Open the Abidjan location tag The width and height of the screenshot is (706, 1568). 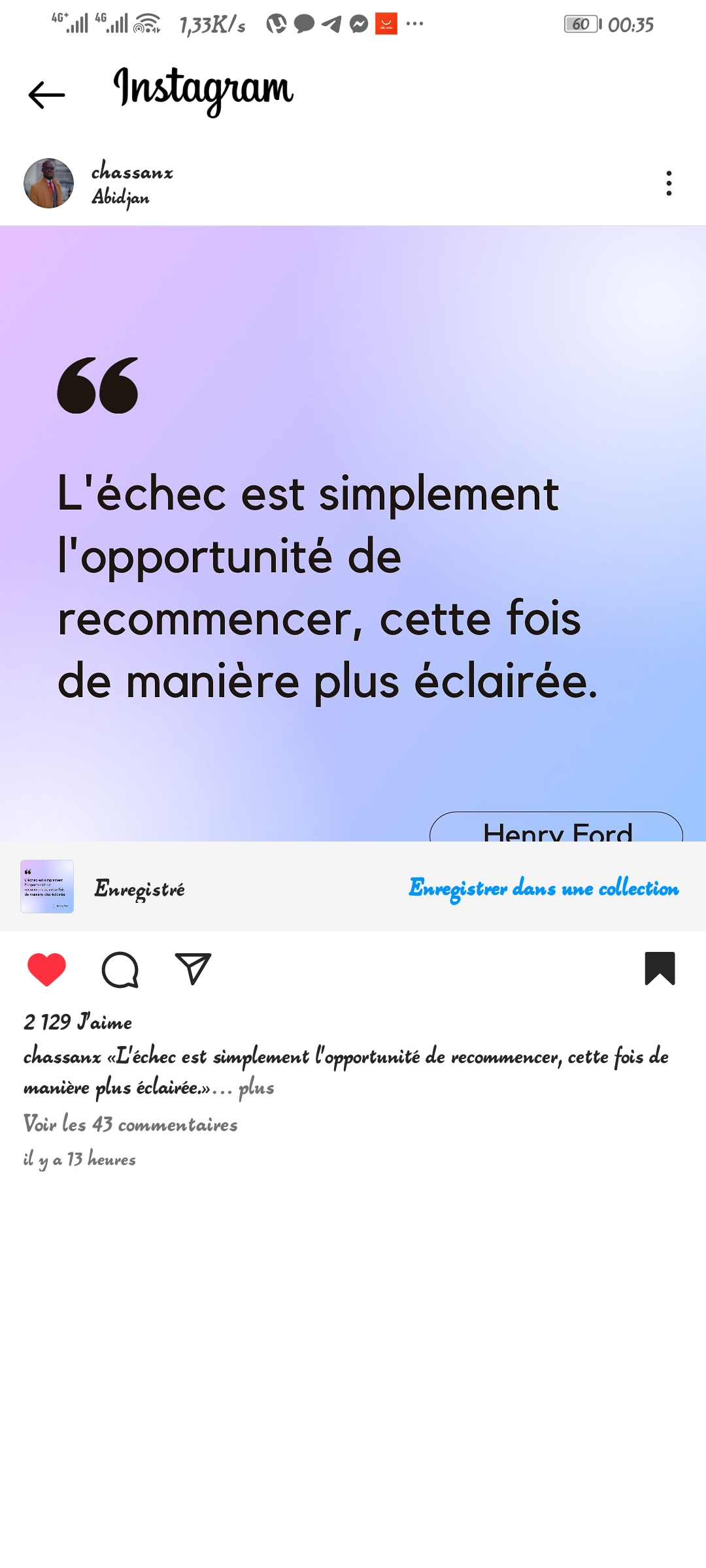coord(120,197)
